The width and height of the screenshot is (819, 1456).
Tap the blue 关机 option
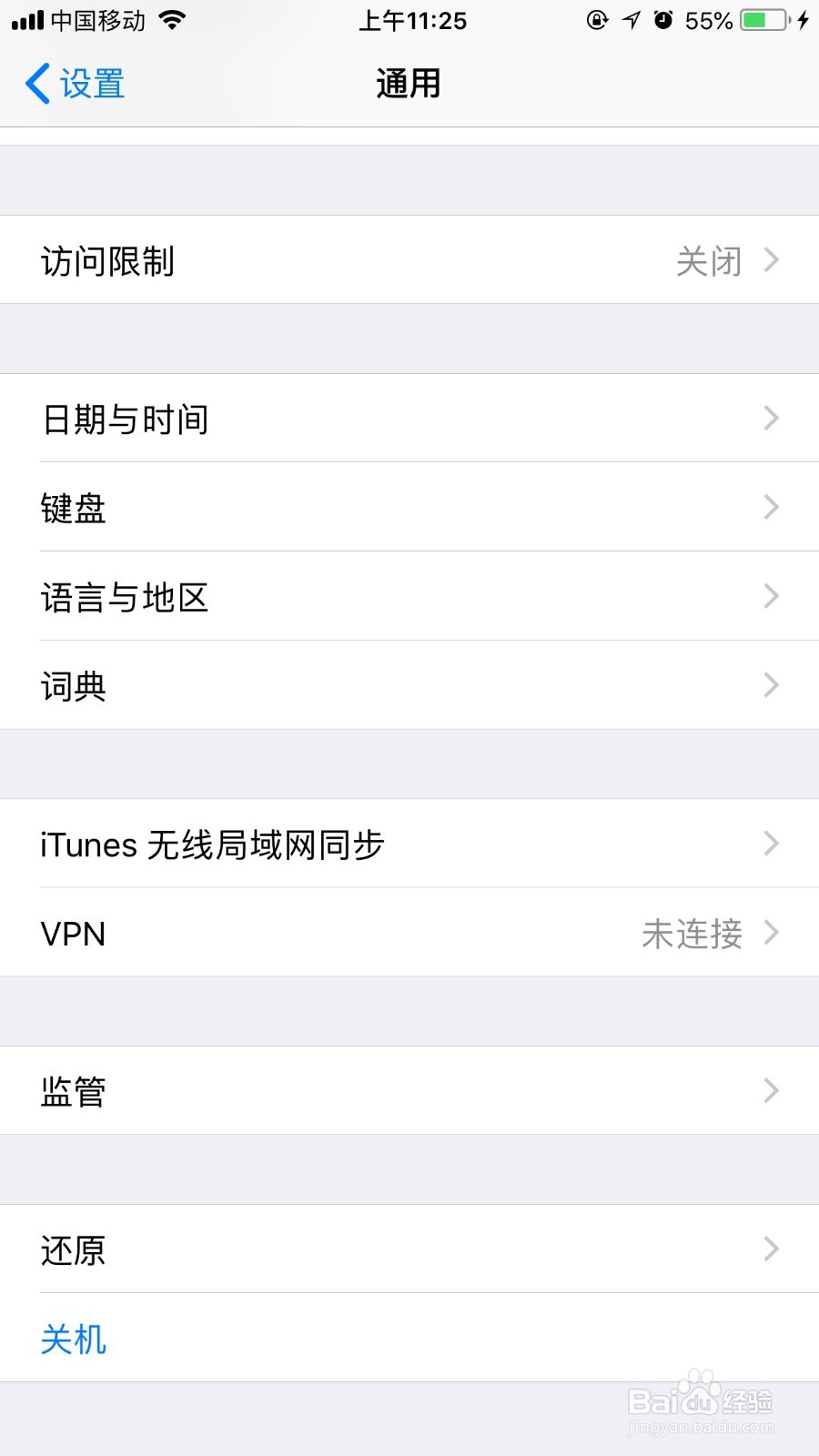(x=74, y=1339)
